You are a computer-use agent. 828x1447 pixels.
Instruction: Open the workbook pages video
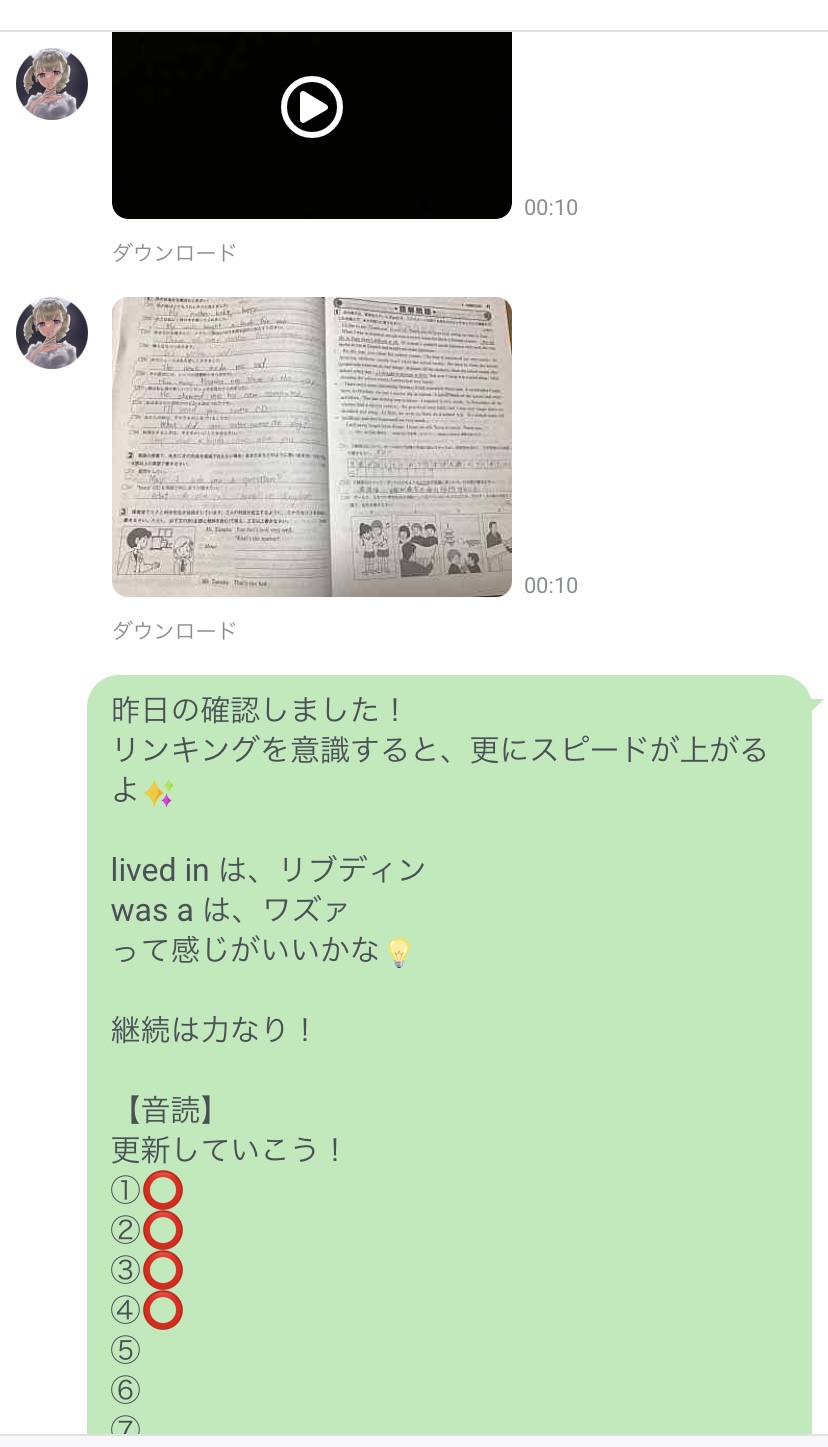point(312,446)
